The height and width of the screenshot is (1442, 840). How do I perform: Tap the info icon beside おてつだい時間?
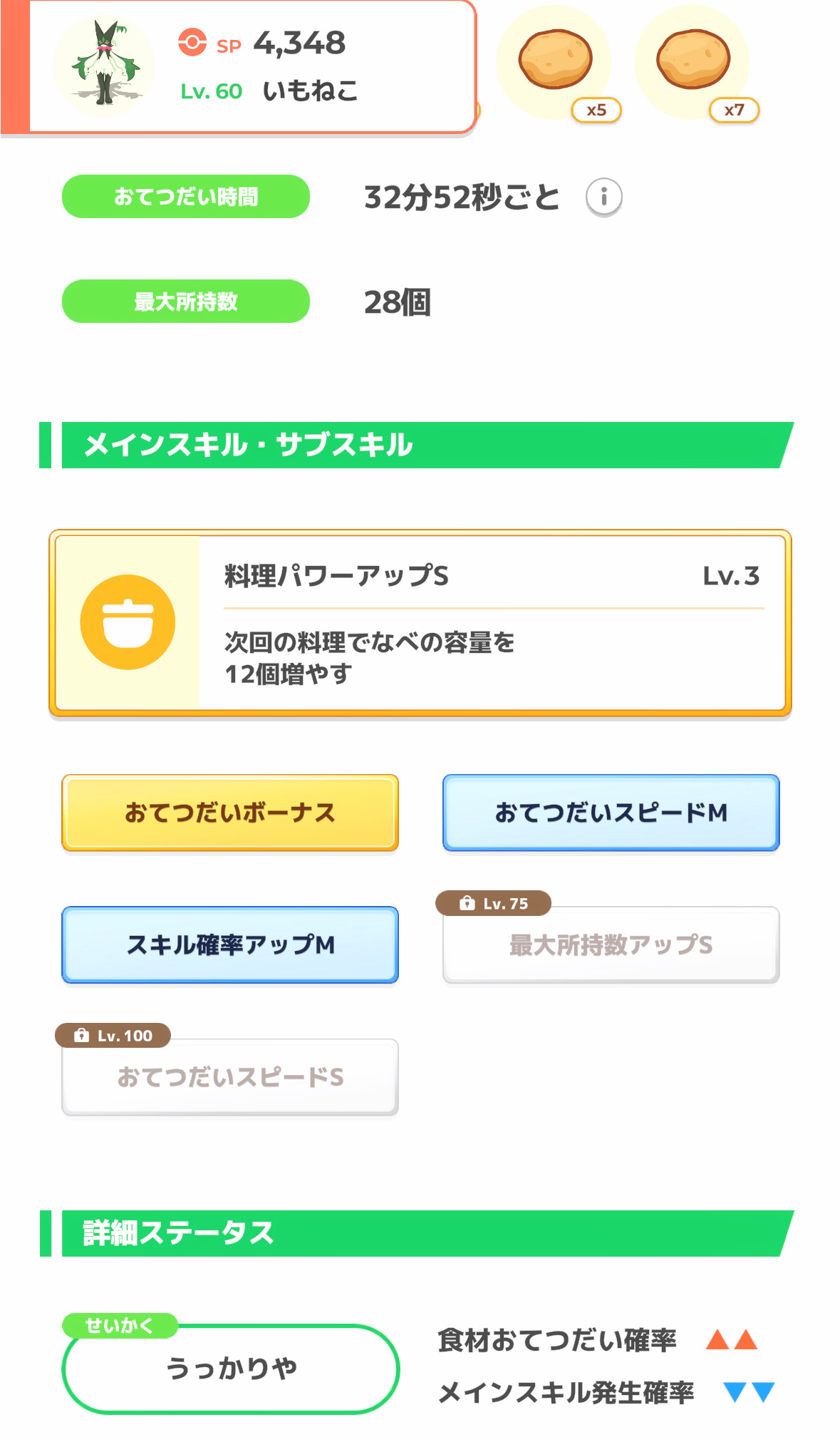(x=603, y=197)
